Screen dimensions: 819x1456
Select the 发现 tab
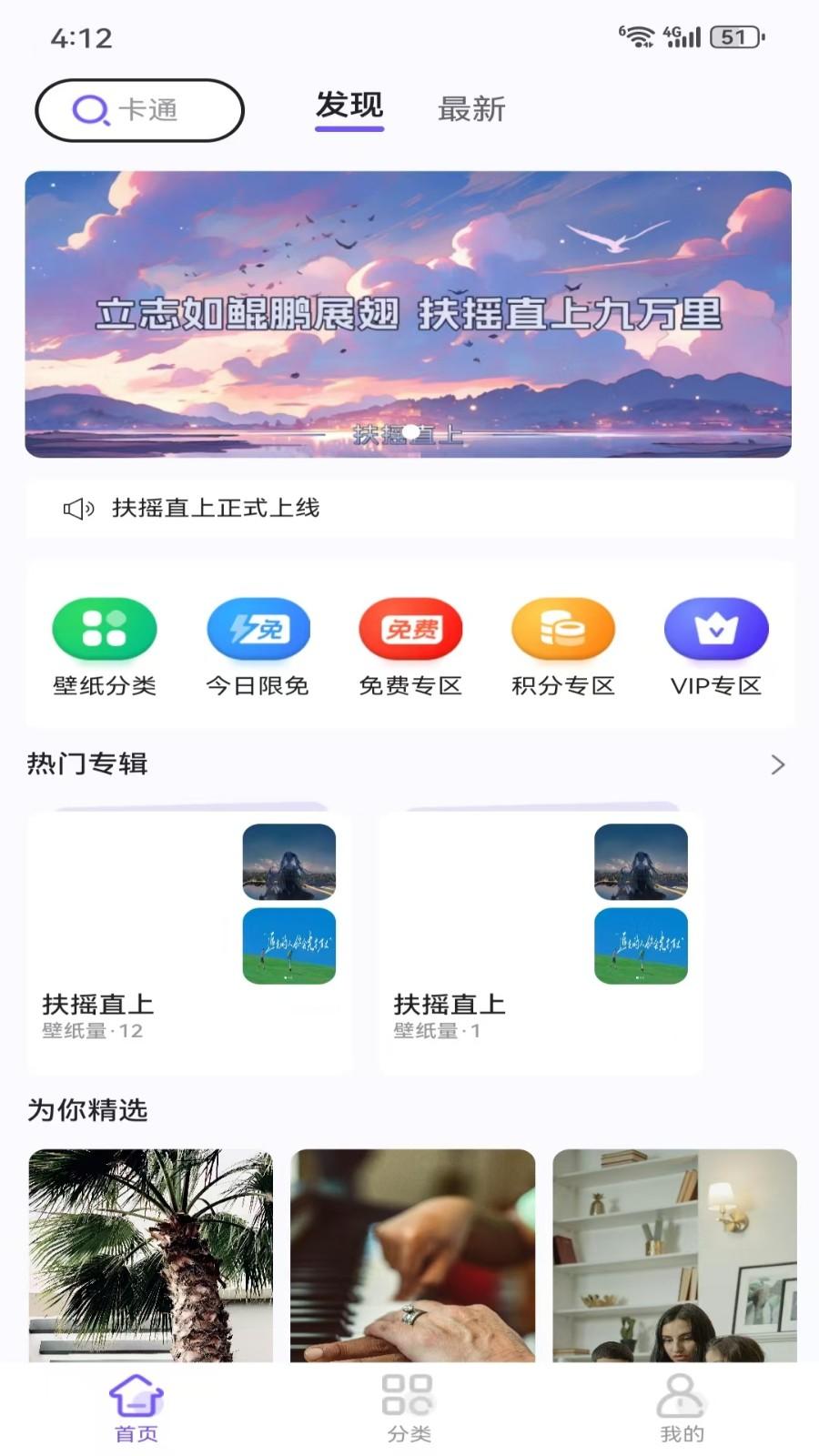point(349,107)
